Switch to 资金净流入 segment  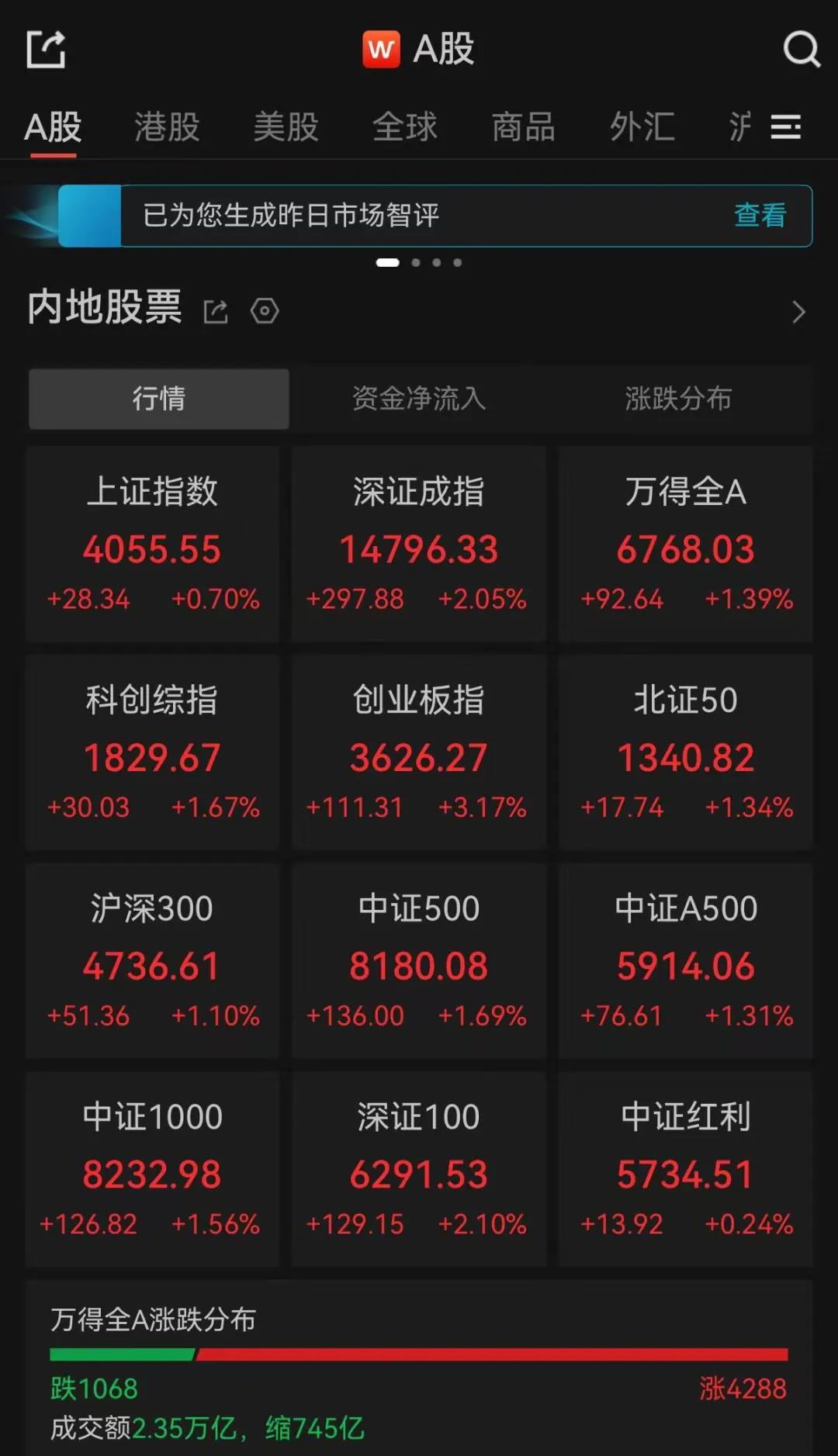point(419,399)
